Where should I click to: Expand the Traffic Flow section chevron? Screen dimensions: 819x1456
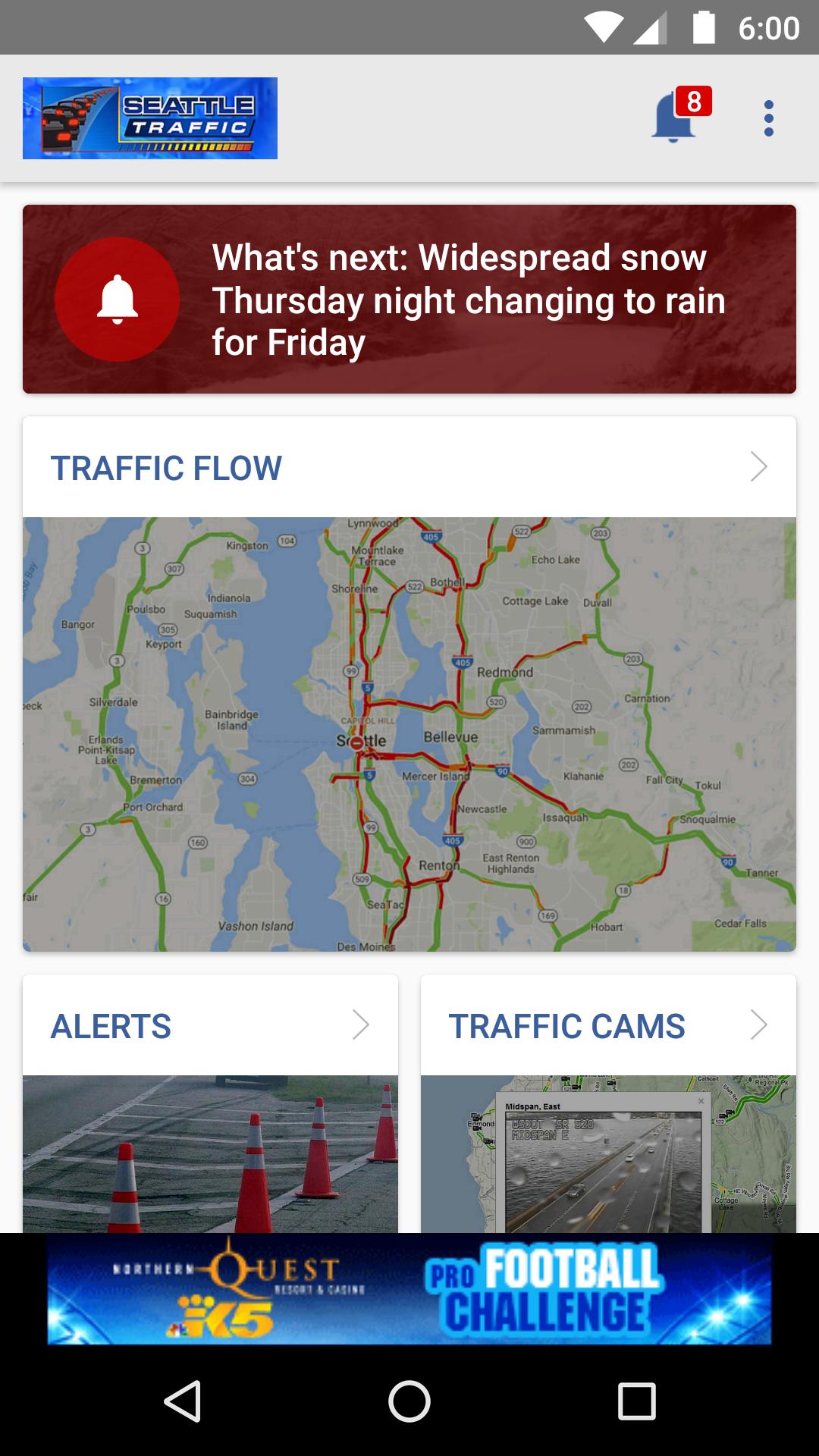tap(760, 468)
